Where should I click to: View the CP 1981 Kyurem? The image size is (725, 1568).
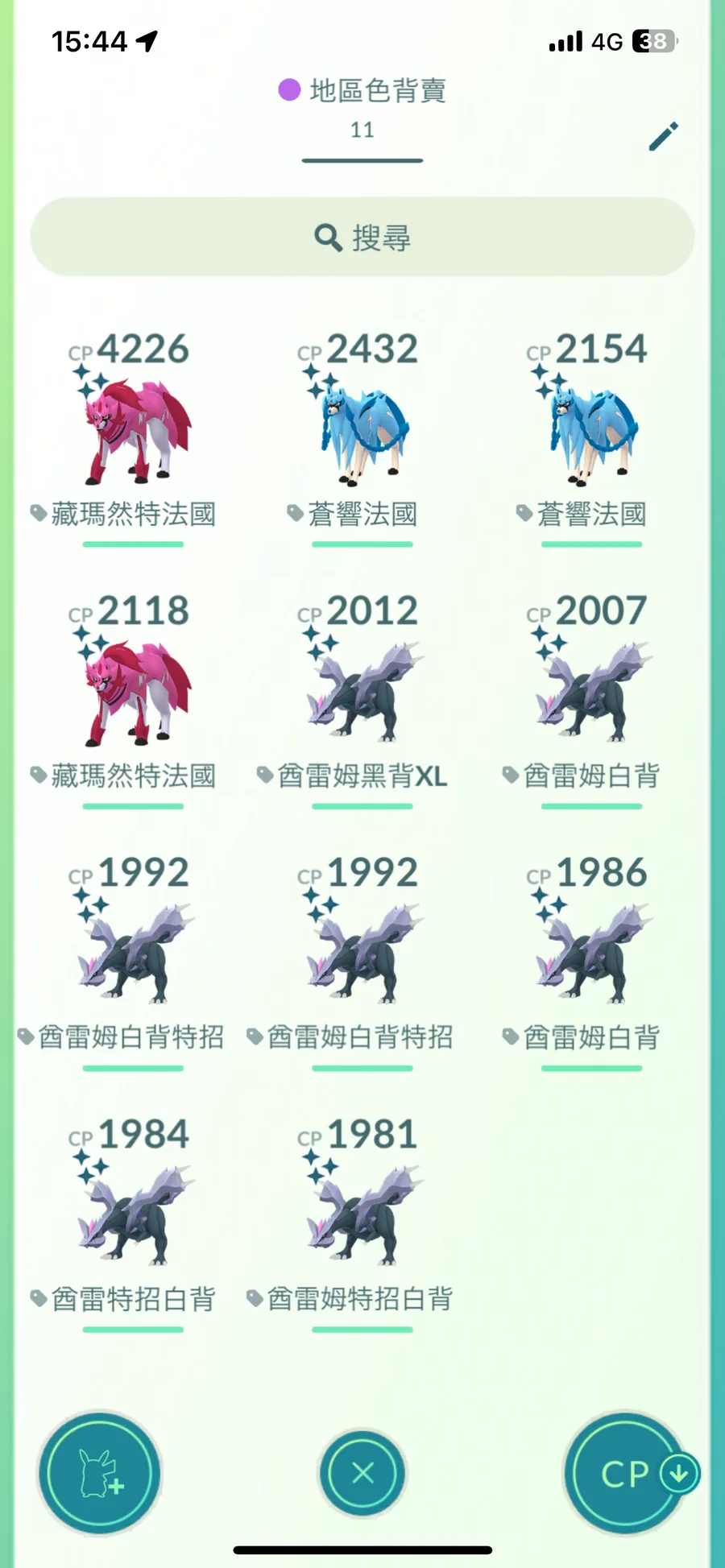pos(362,1220)
